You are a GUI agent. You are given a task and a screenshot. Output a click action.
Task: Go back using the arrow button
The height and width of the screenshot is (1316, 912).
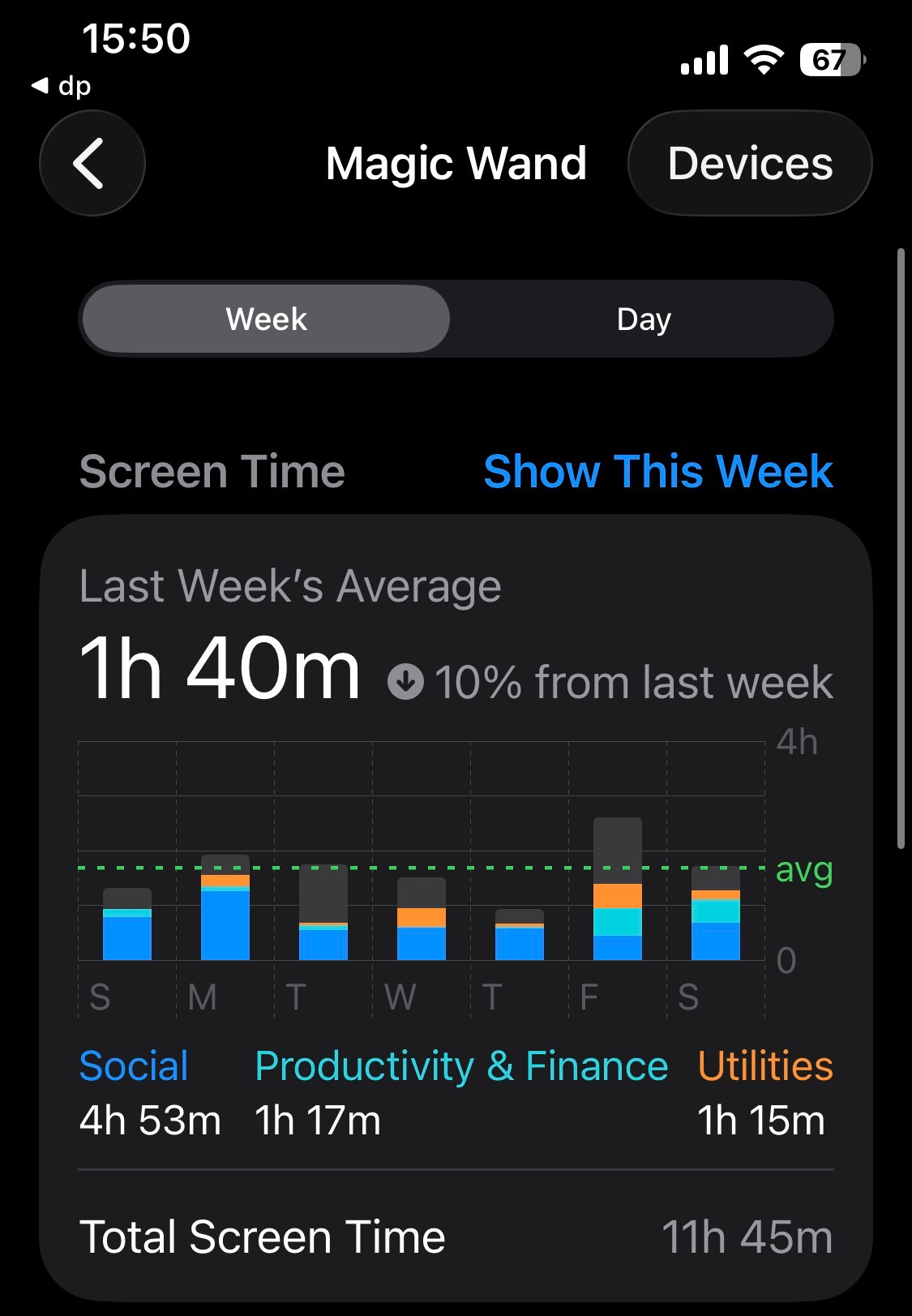tap(92, 163)
